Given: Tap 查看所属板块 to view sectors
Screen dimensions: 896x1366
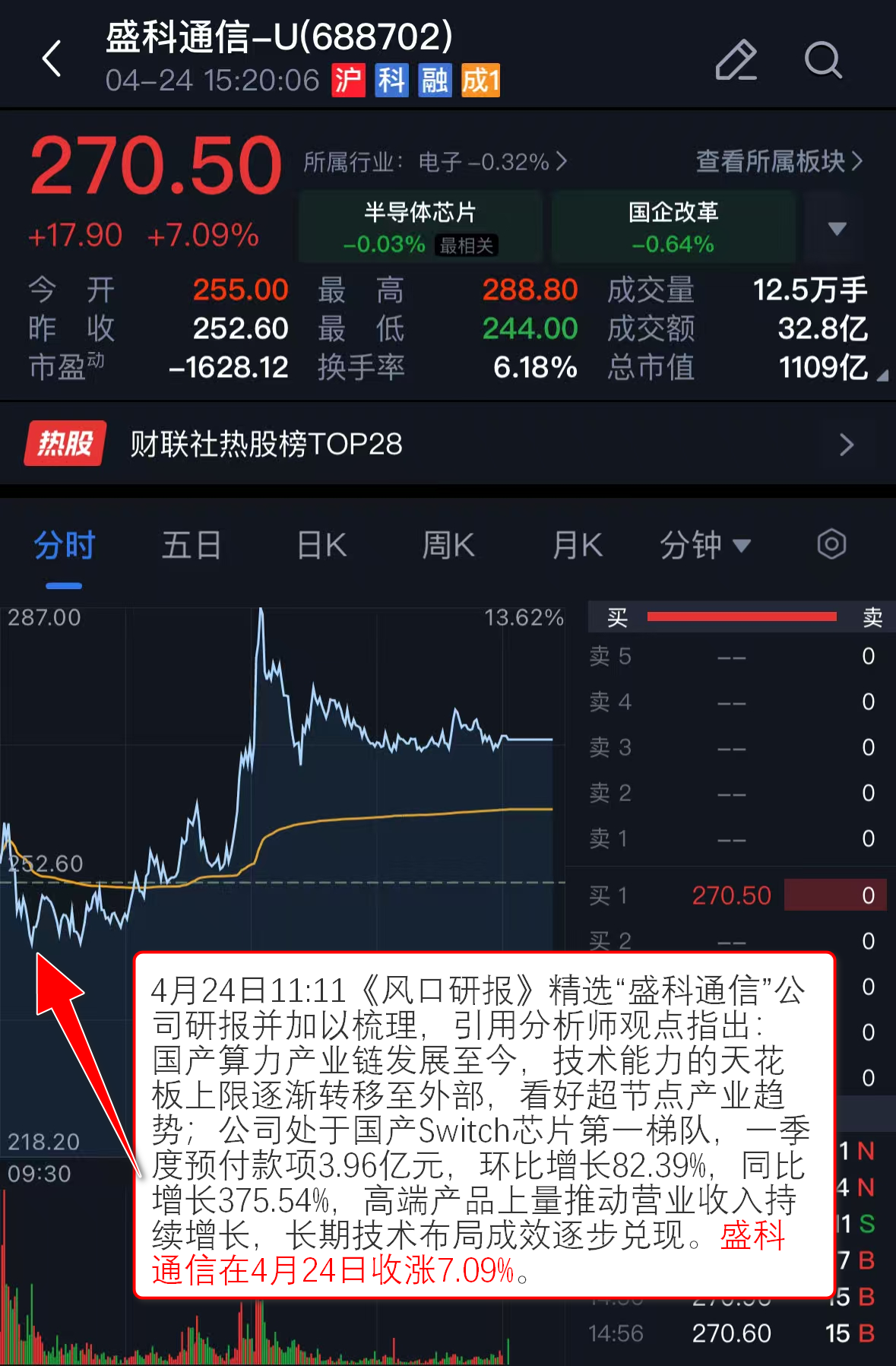Looking at the screenshot, I should pos(779,161).
